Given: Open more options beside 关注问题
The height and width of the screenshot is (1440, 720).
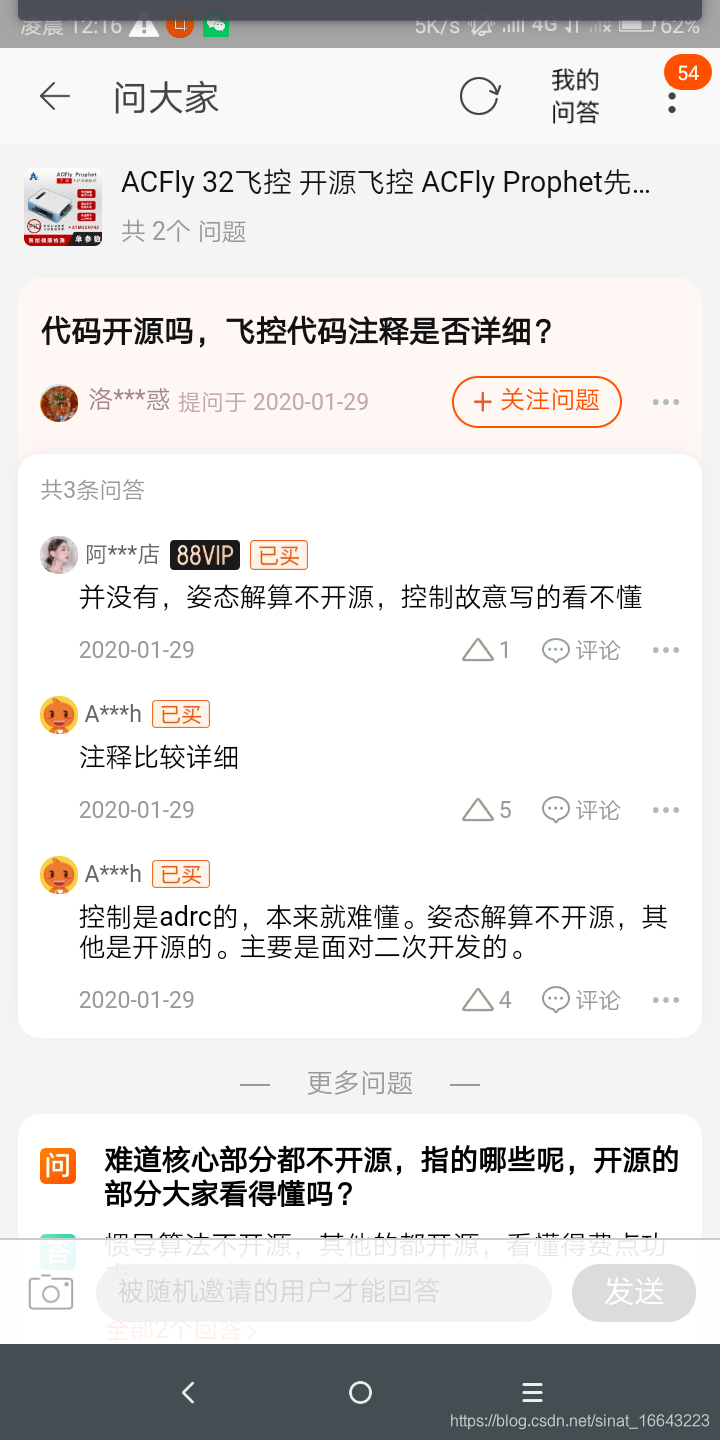Looking at the screenshot, I should pyautogui.click(x=666, y=402).
